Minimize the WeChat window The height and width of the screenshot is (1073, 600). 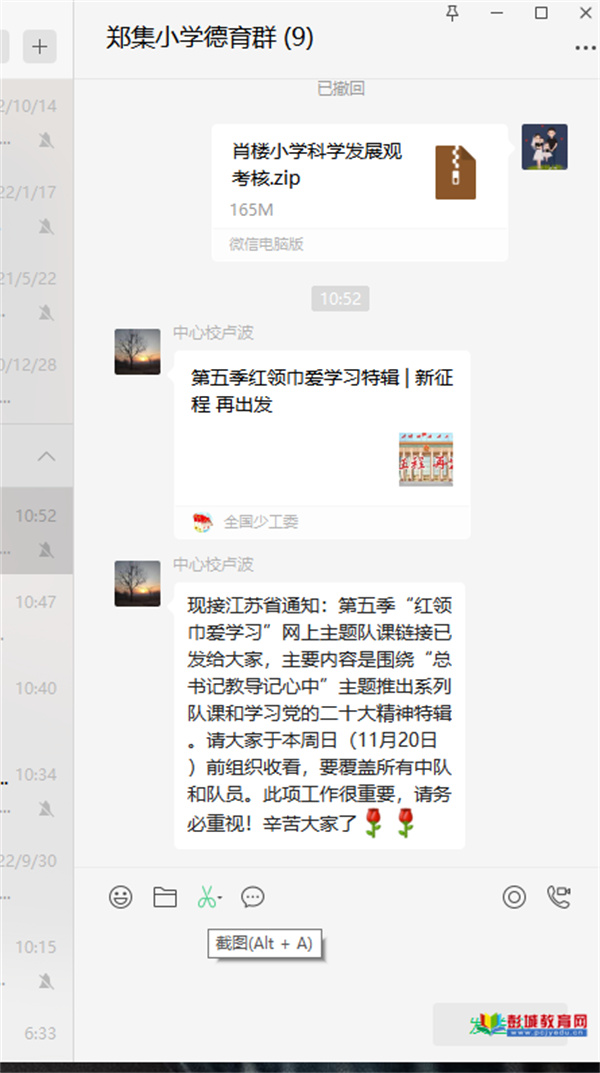click(497, 13)
